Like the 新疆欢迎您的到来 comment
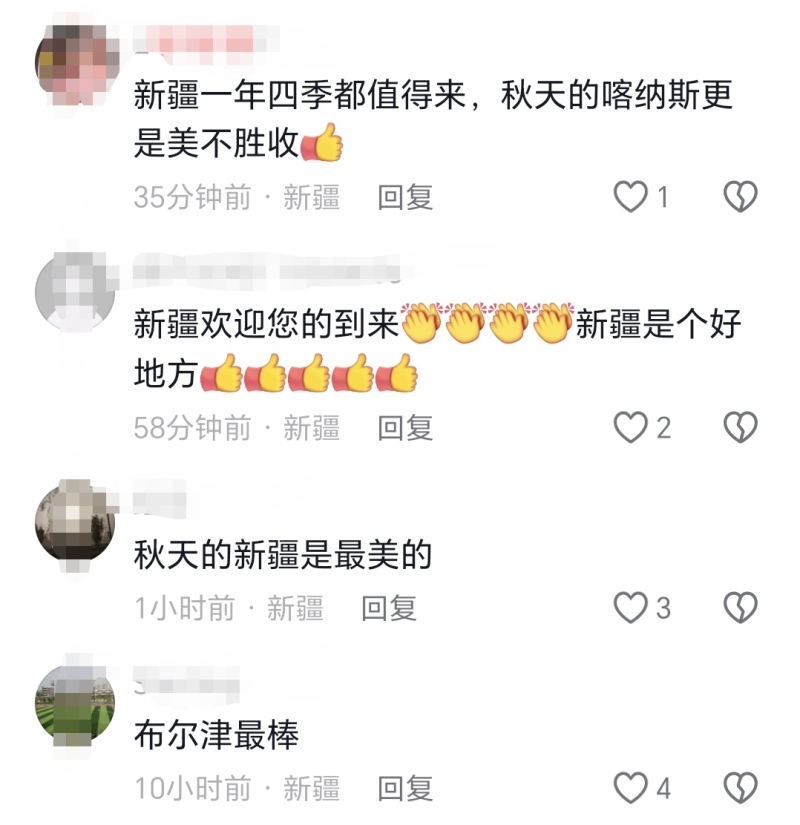Viewport: 800px width, 825px height. tap(631, 428)
